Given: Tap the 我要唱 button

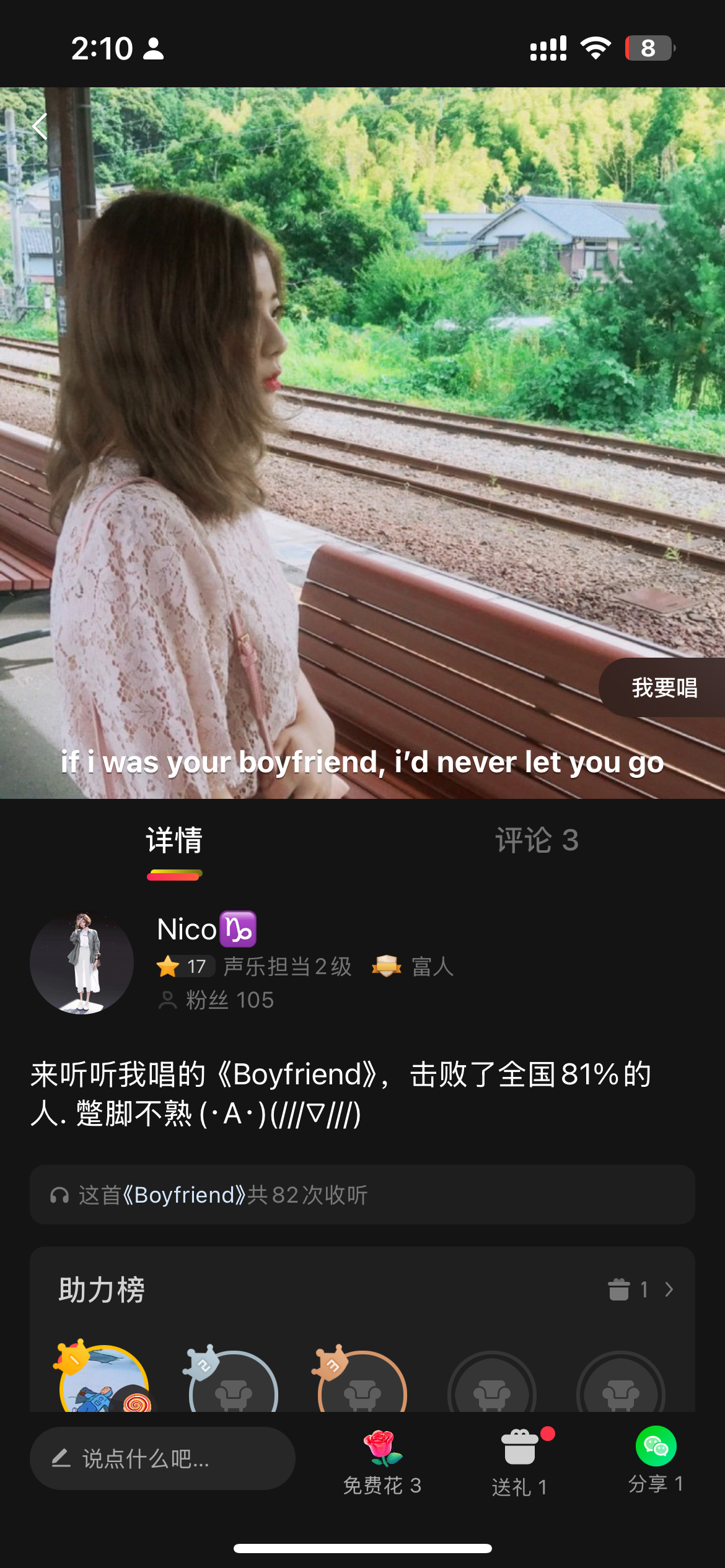Looking at the screenshot, I should point(663,687).
